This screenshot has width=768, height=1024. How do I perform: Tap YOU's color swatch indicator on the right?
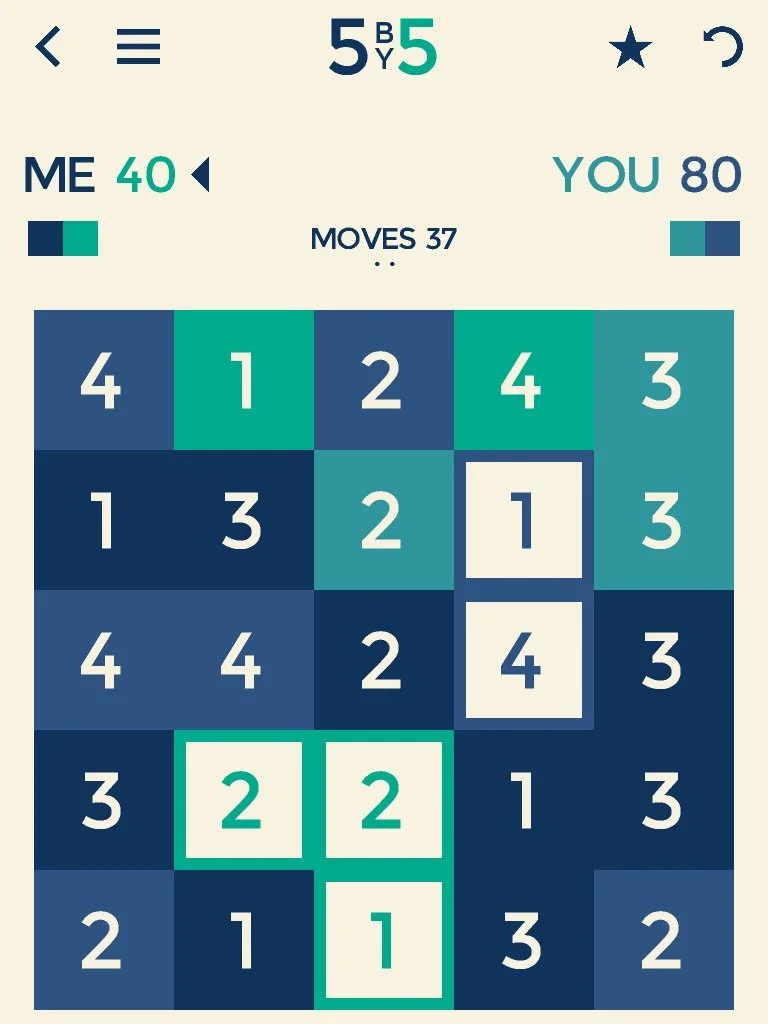click(706, 240)
